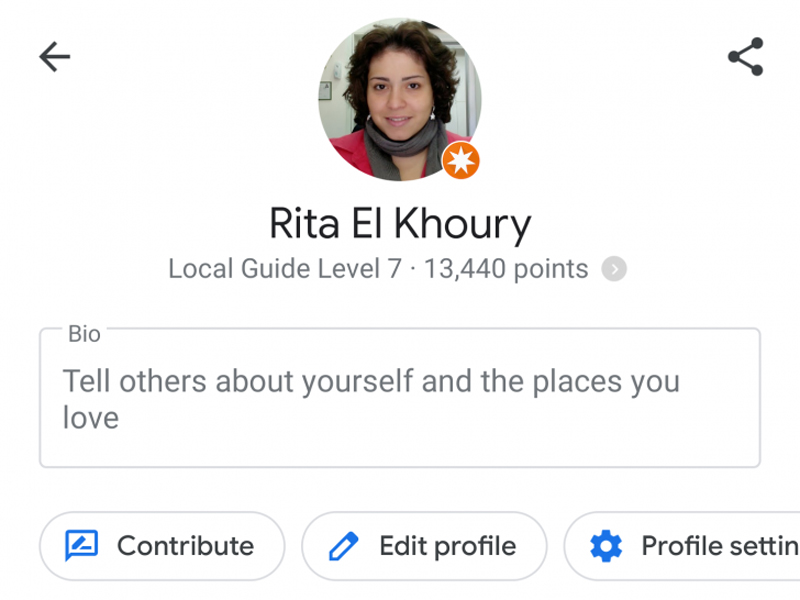Select Edit profile
The width and height of the screenshot is (800, 600).
(424, 546)
